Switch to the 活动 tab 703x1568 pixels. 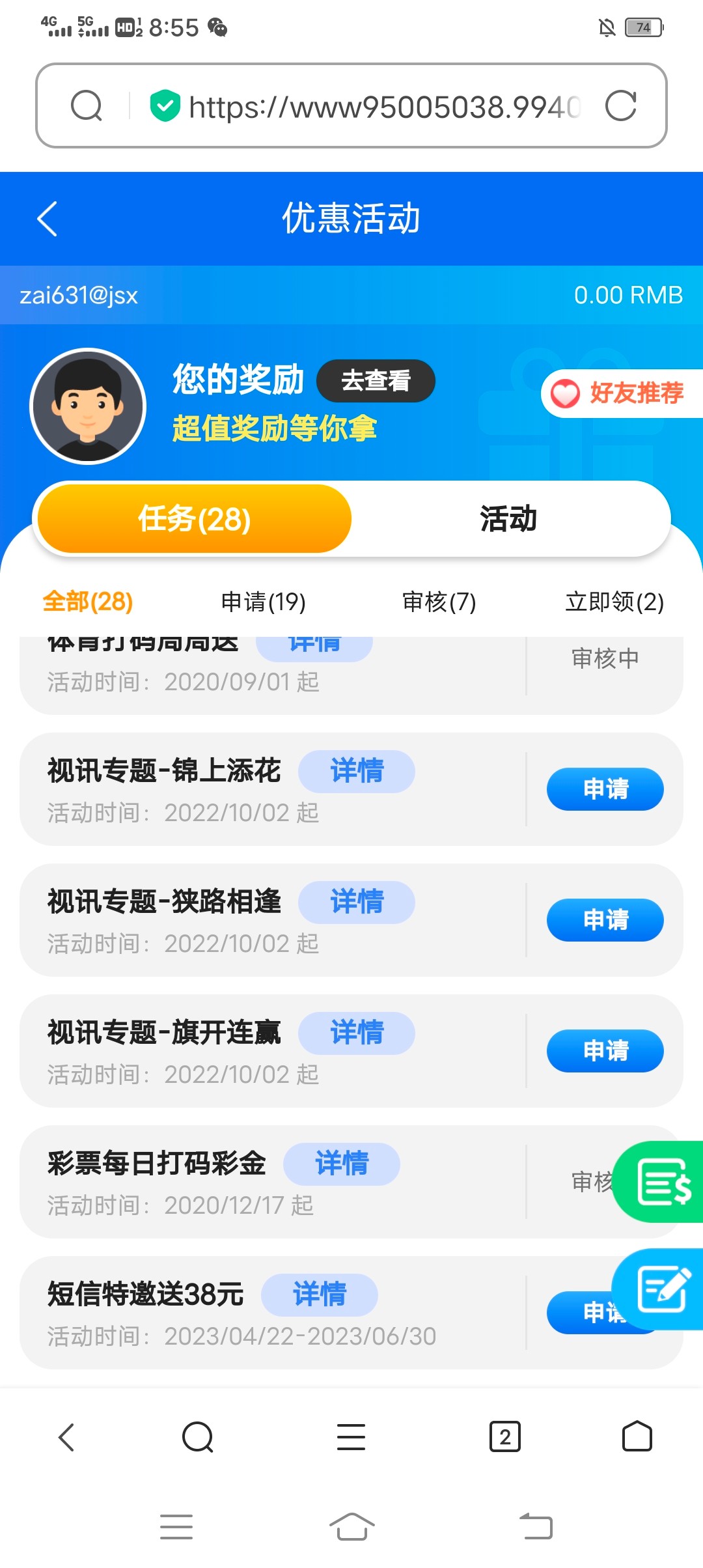[x=508, y=519]
